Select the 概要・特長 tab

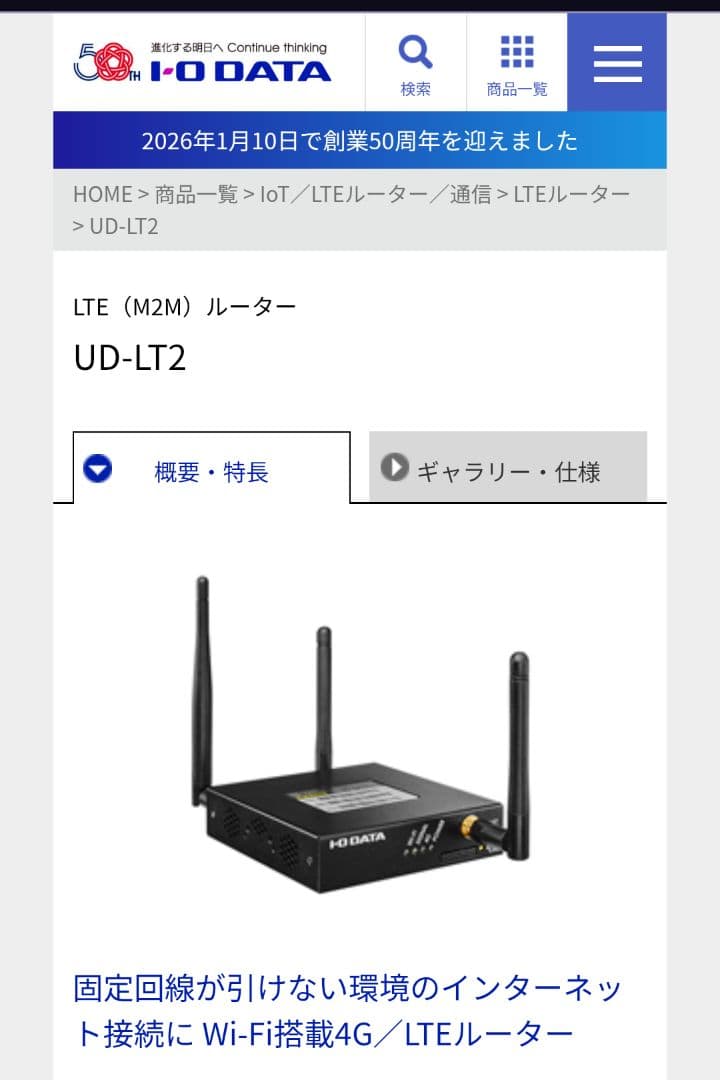[x=211, y=472]
